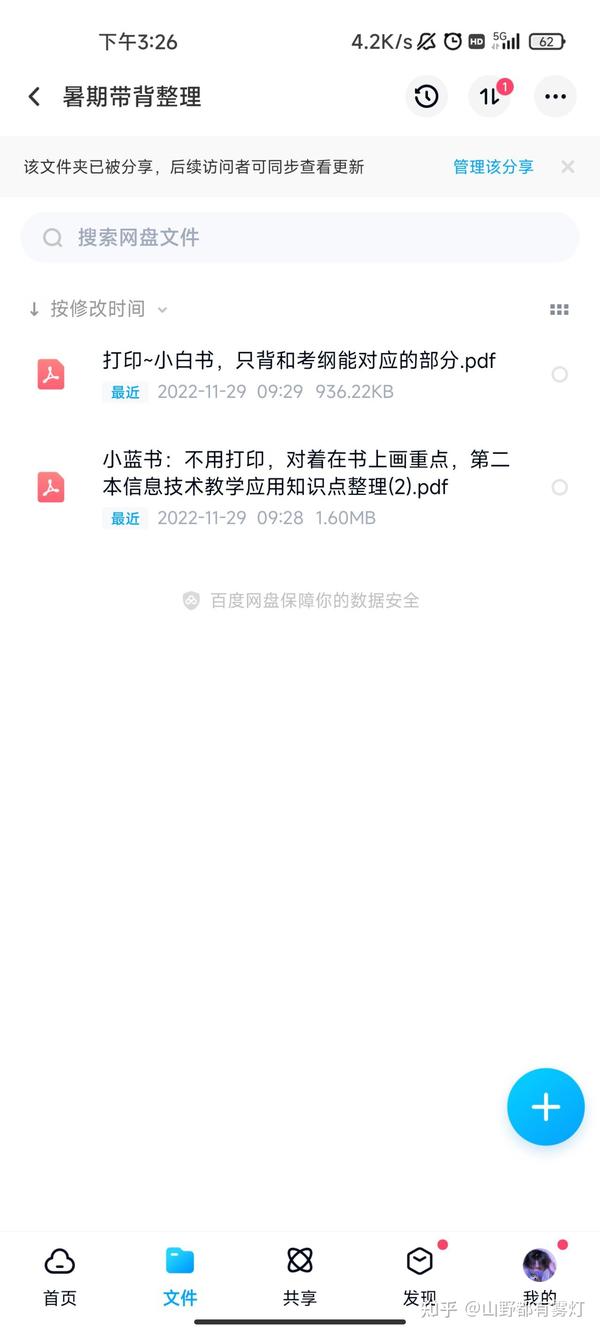
Task: Go back from 暑期带背整理 folder
Action: 34,96
